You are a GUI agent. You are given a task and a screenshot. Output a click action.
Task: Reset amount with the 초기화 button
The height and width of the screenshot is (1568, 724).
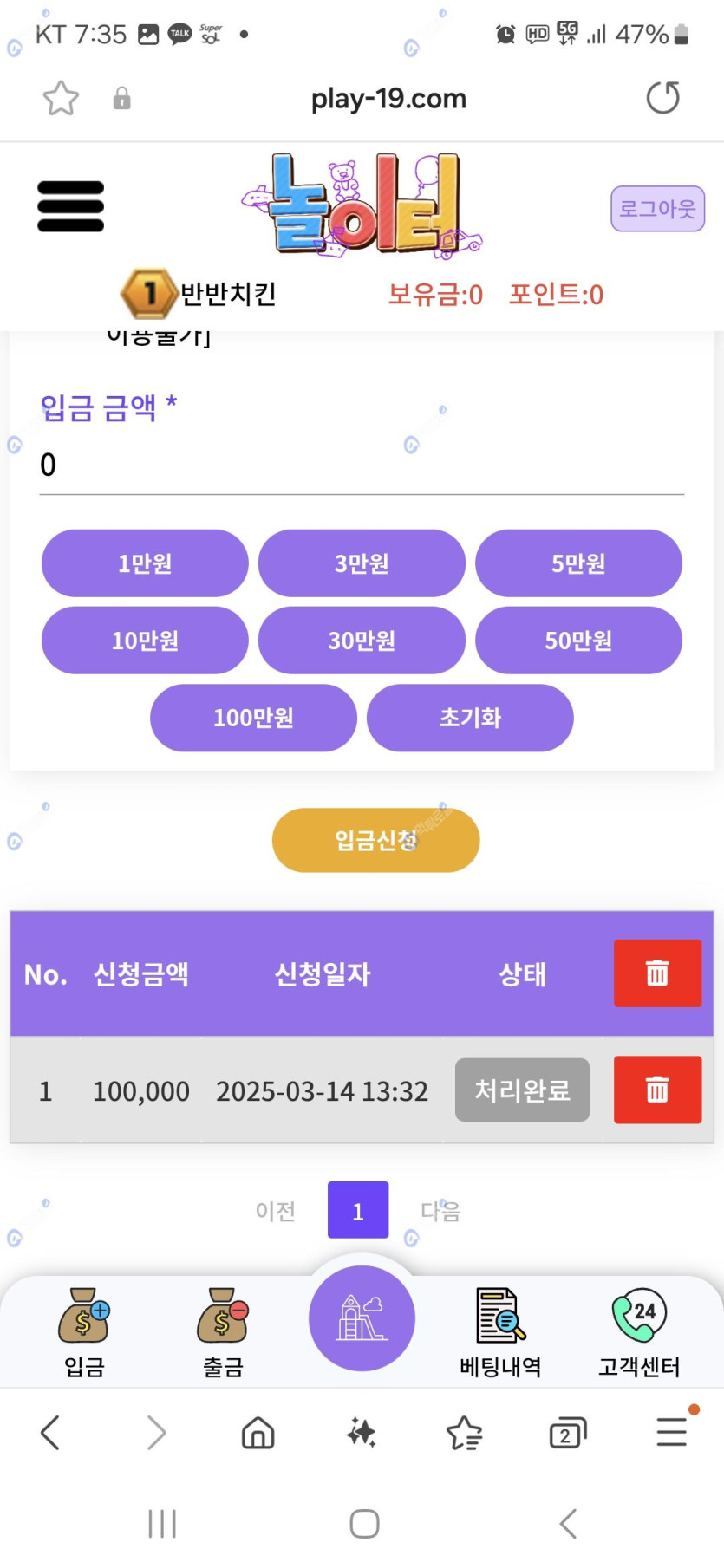pyautogui.click(x=470, y=718)
